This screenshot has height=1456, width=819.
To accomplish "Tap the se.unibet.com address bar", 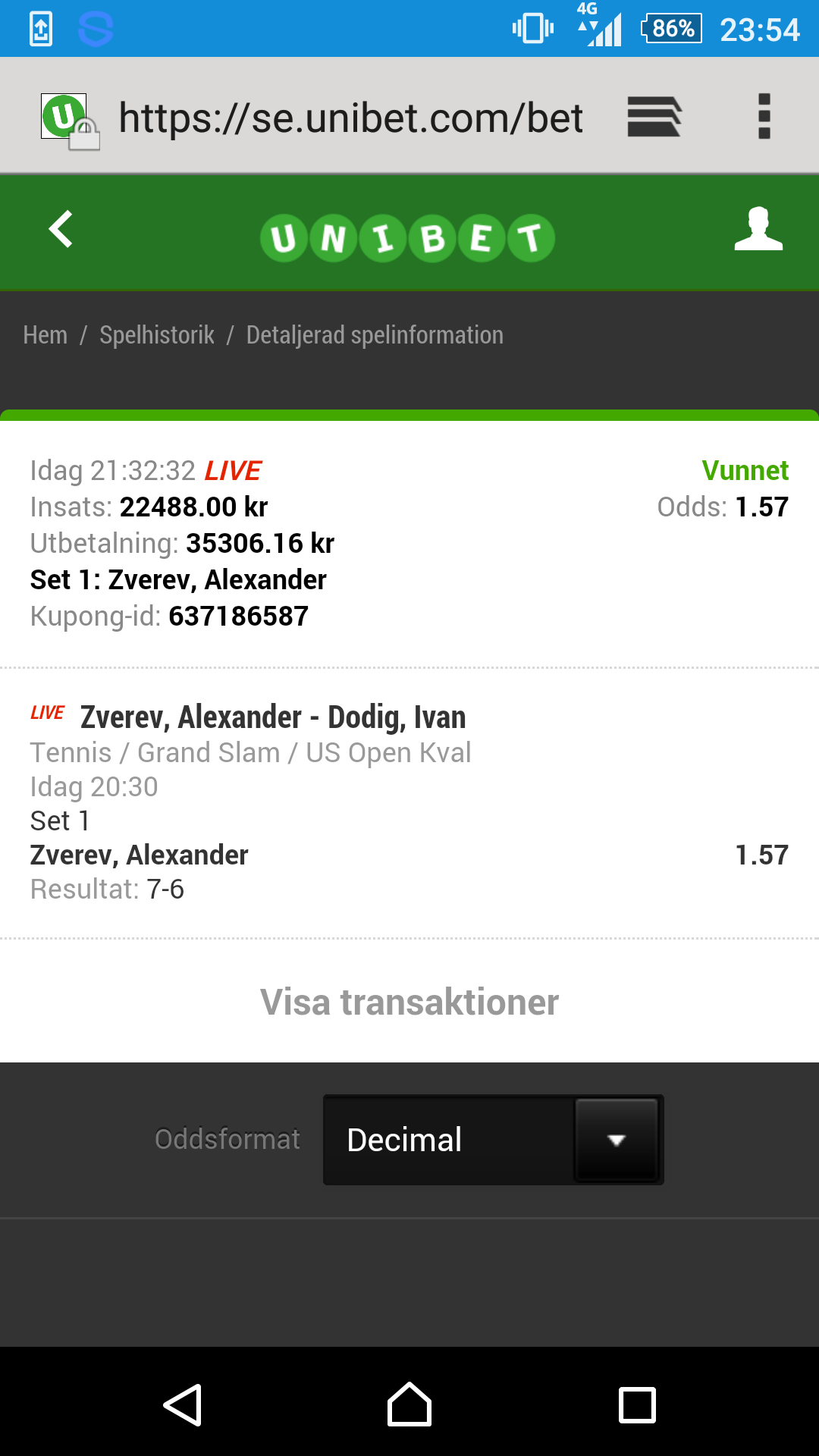I will (x=350, y=118).
